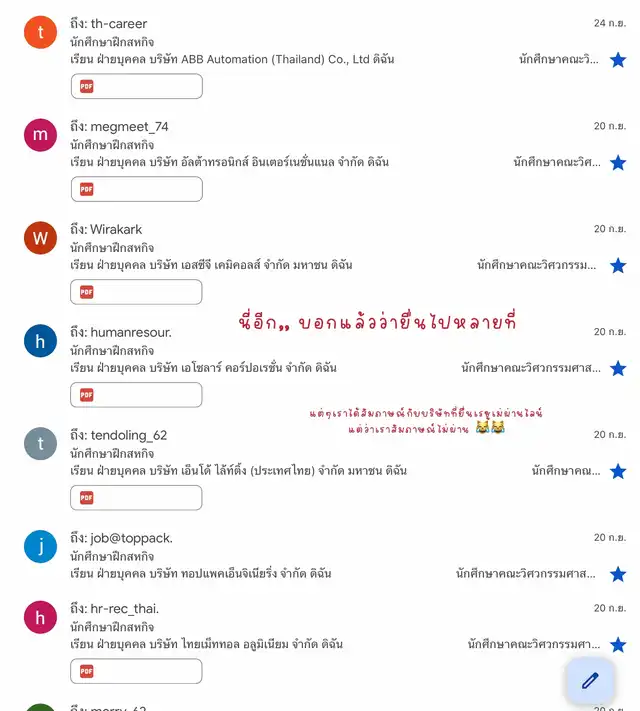Screen dimensions: 640x711
Task: Unstar the email to megmeet_74
Action: click(618, 162)
